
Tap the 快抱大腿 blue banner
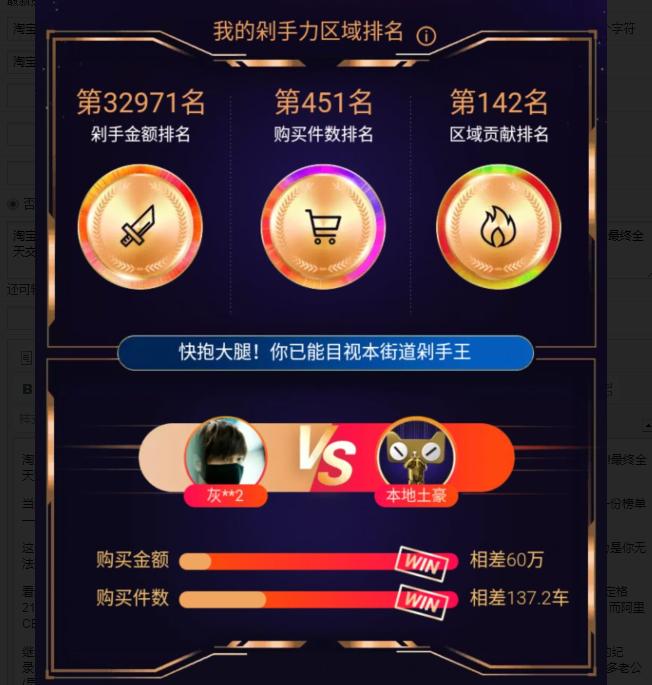click(326, 353)
